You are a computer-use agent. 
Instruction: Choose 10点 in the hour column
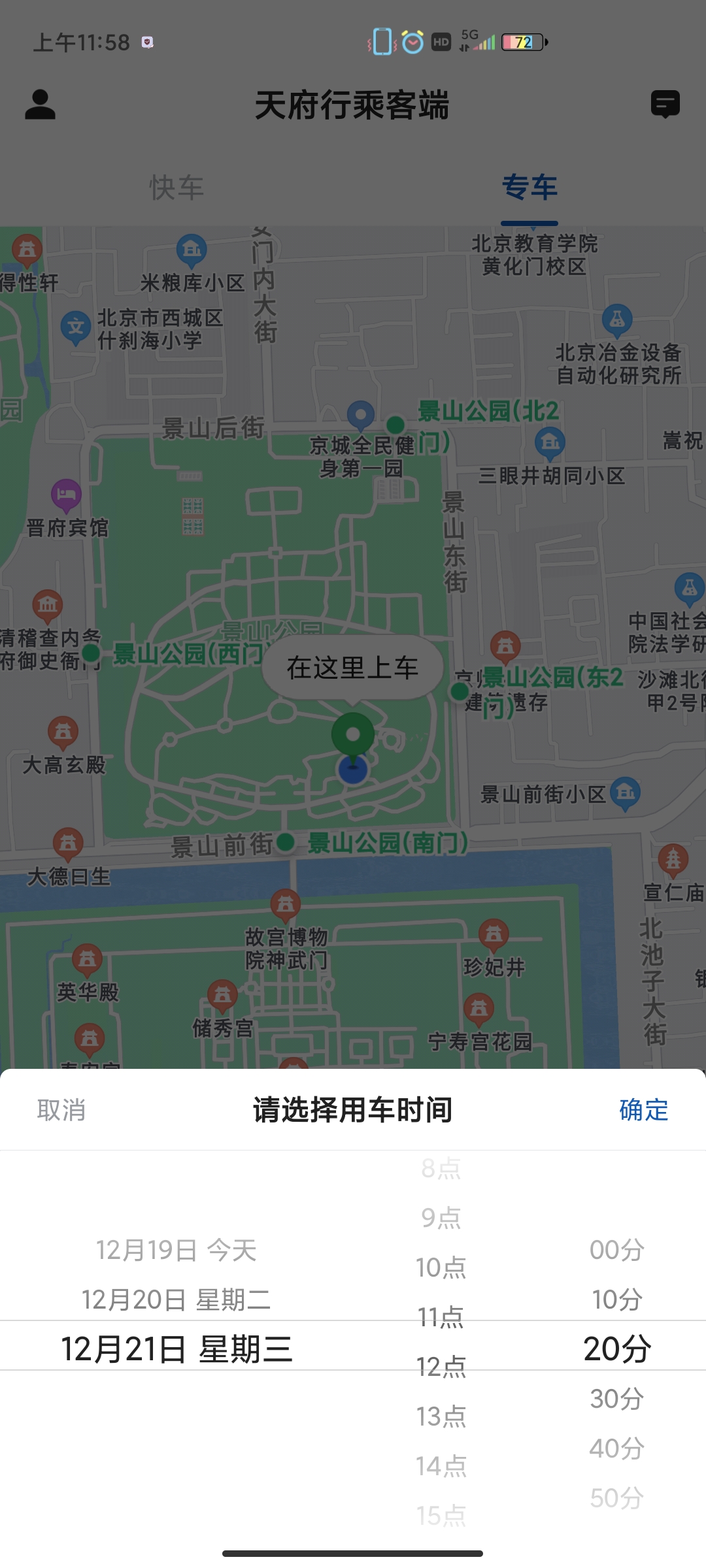(x=441, y=1267)
